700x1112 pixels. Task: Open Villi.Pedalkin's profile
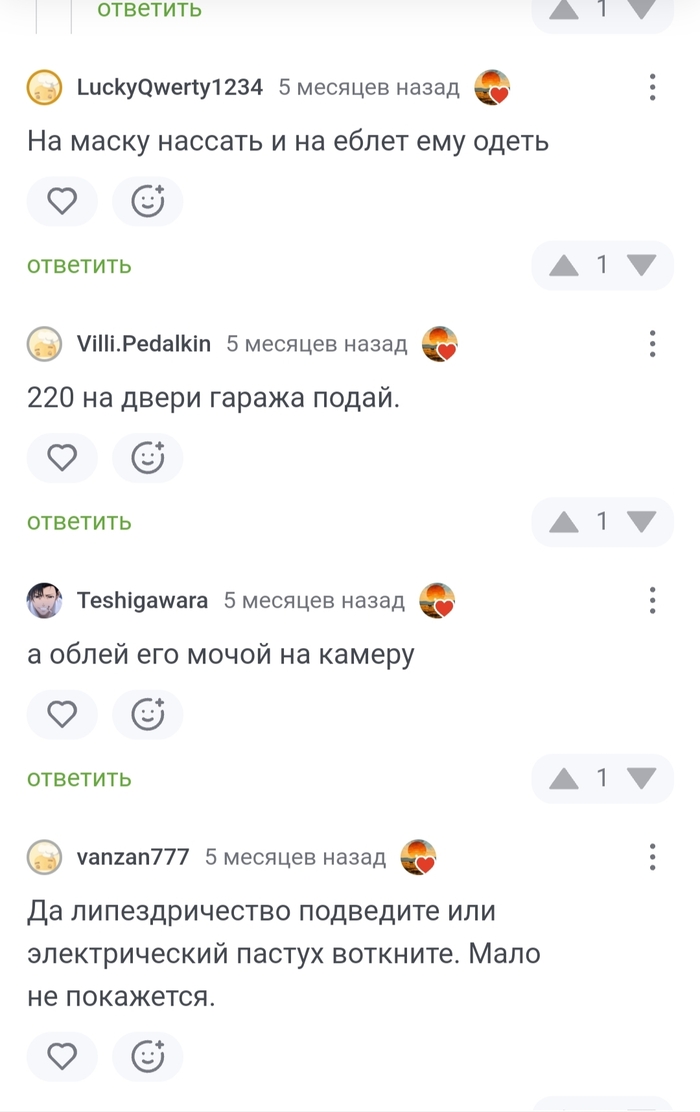[x=143, y=344]
